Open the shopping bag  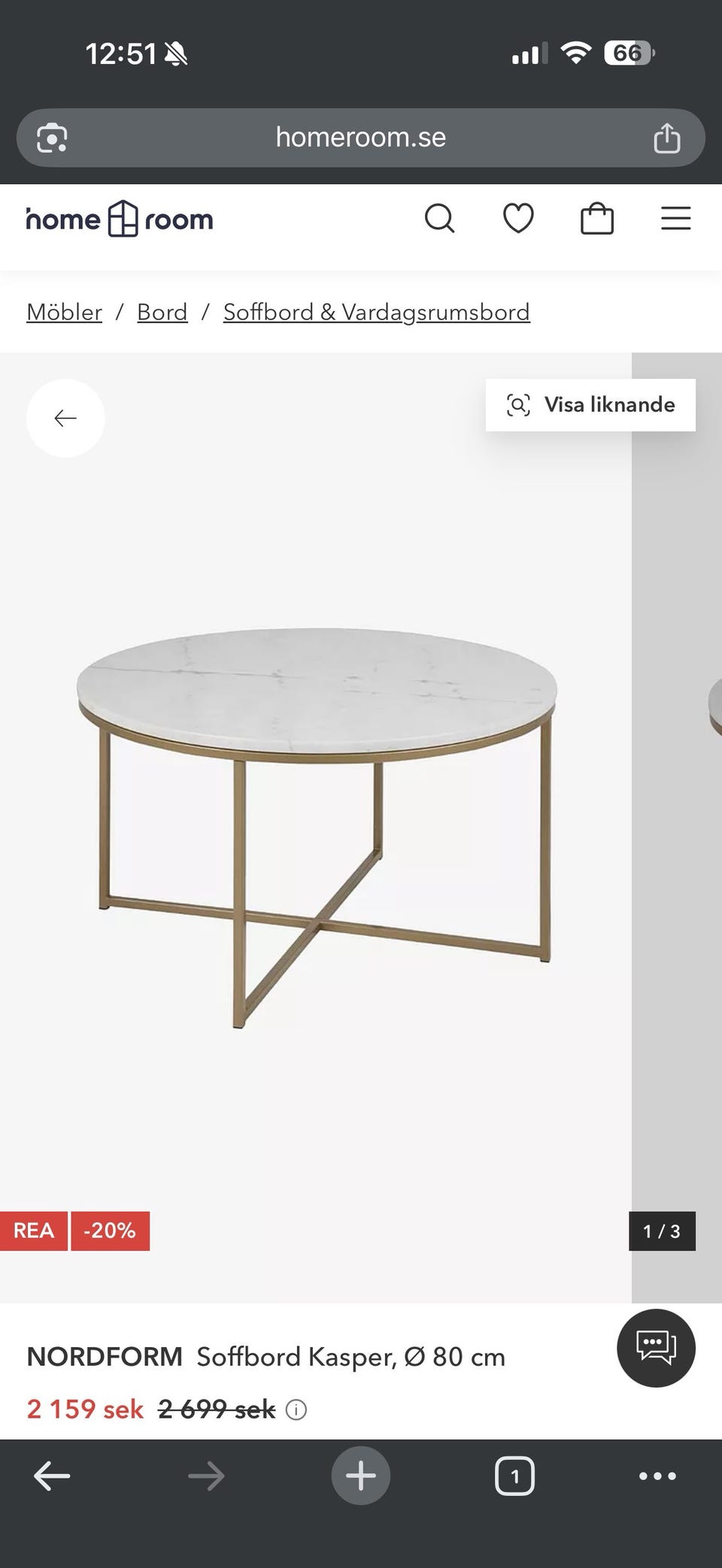tap(597, 219)
